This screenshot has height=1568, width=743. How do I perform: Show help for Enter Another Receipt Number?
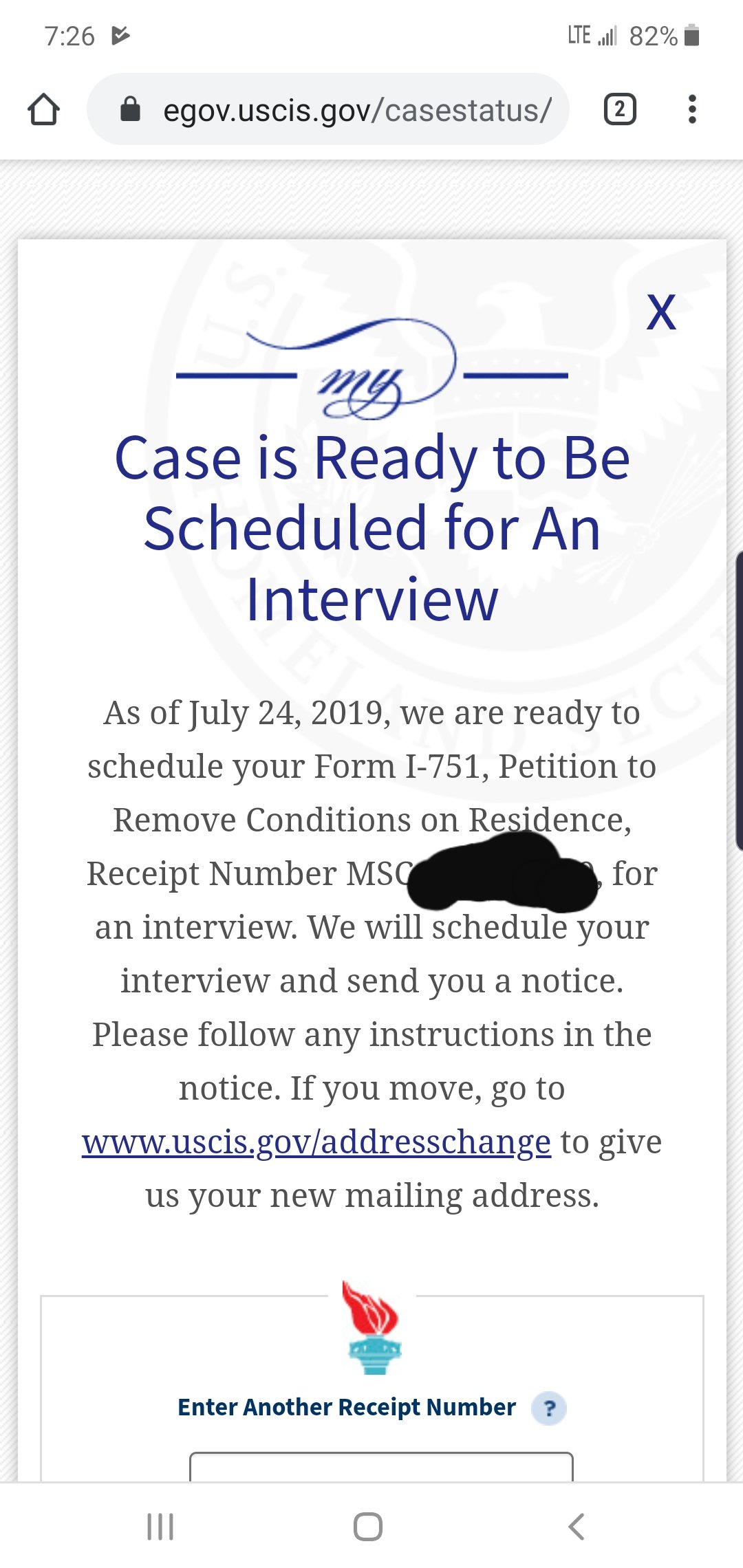(549, 1408)
